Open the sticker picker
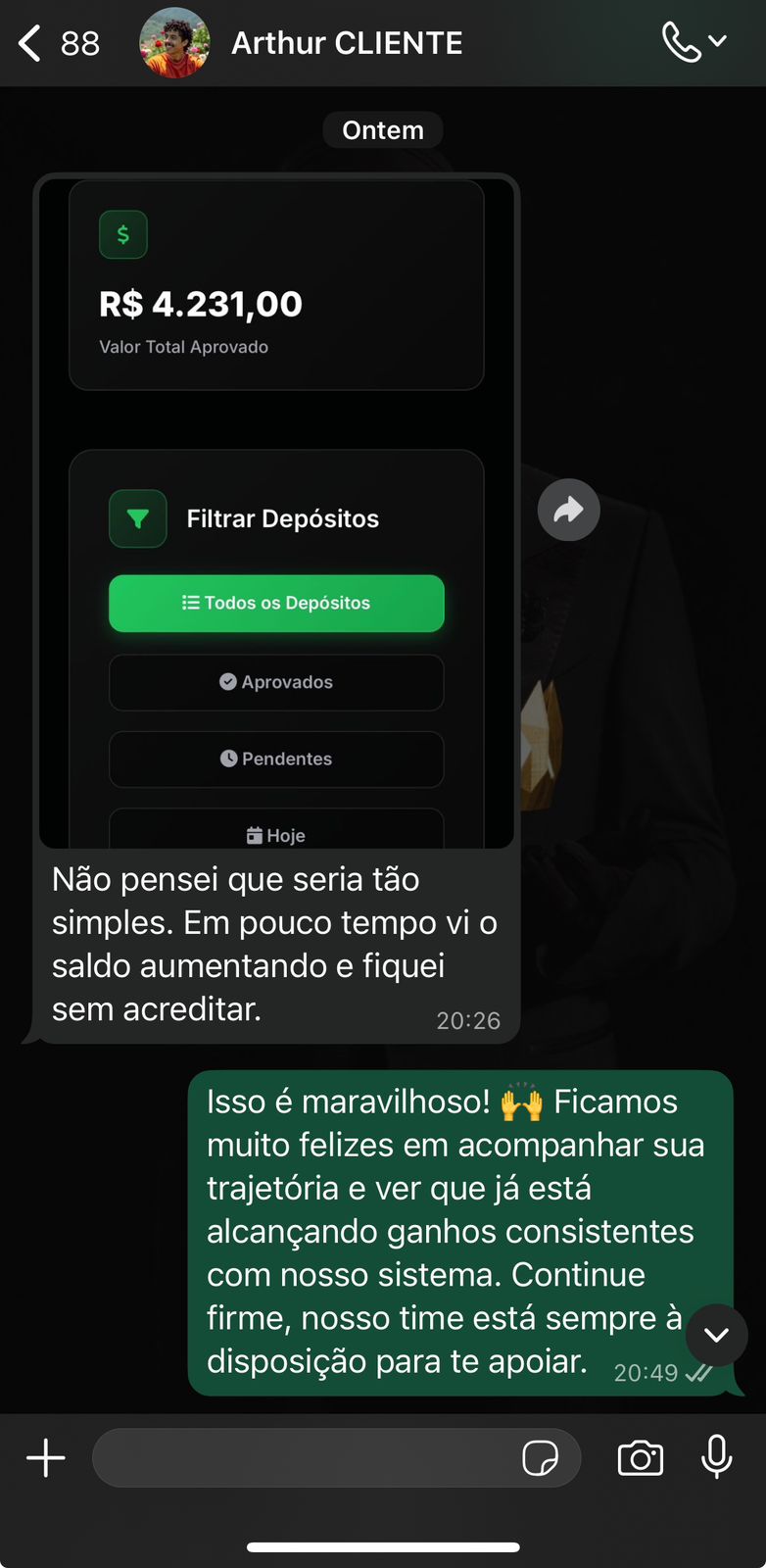This screenshot has height=1568, width=766. click(x=540, y=1458)
